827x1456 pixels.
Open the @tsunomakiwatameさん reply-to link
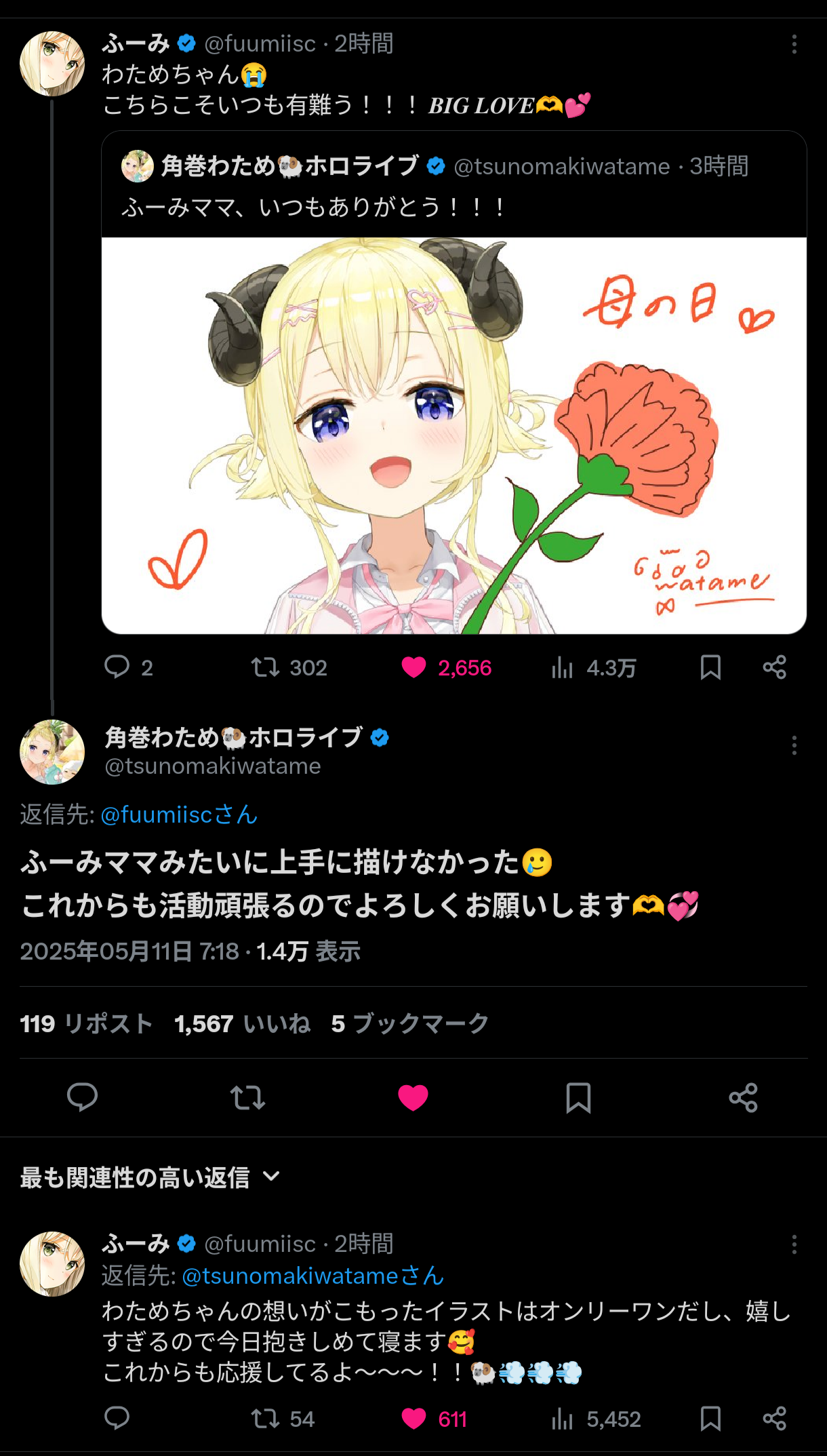click(x=312, y=1276)
